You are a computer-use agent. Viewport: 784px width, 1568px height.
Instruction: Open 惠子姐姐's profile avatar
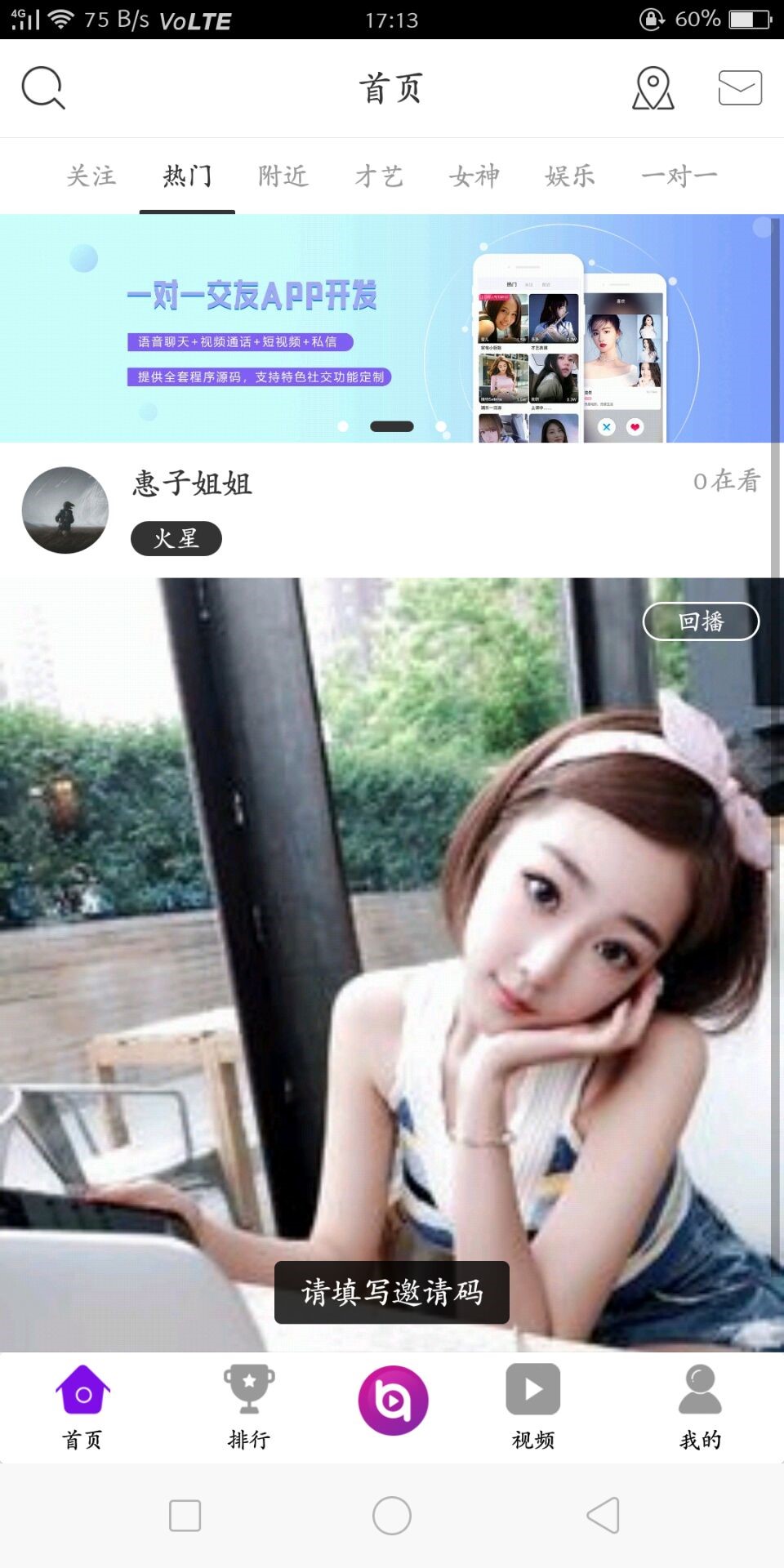tap(65, 510)
